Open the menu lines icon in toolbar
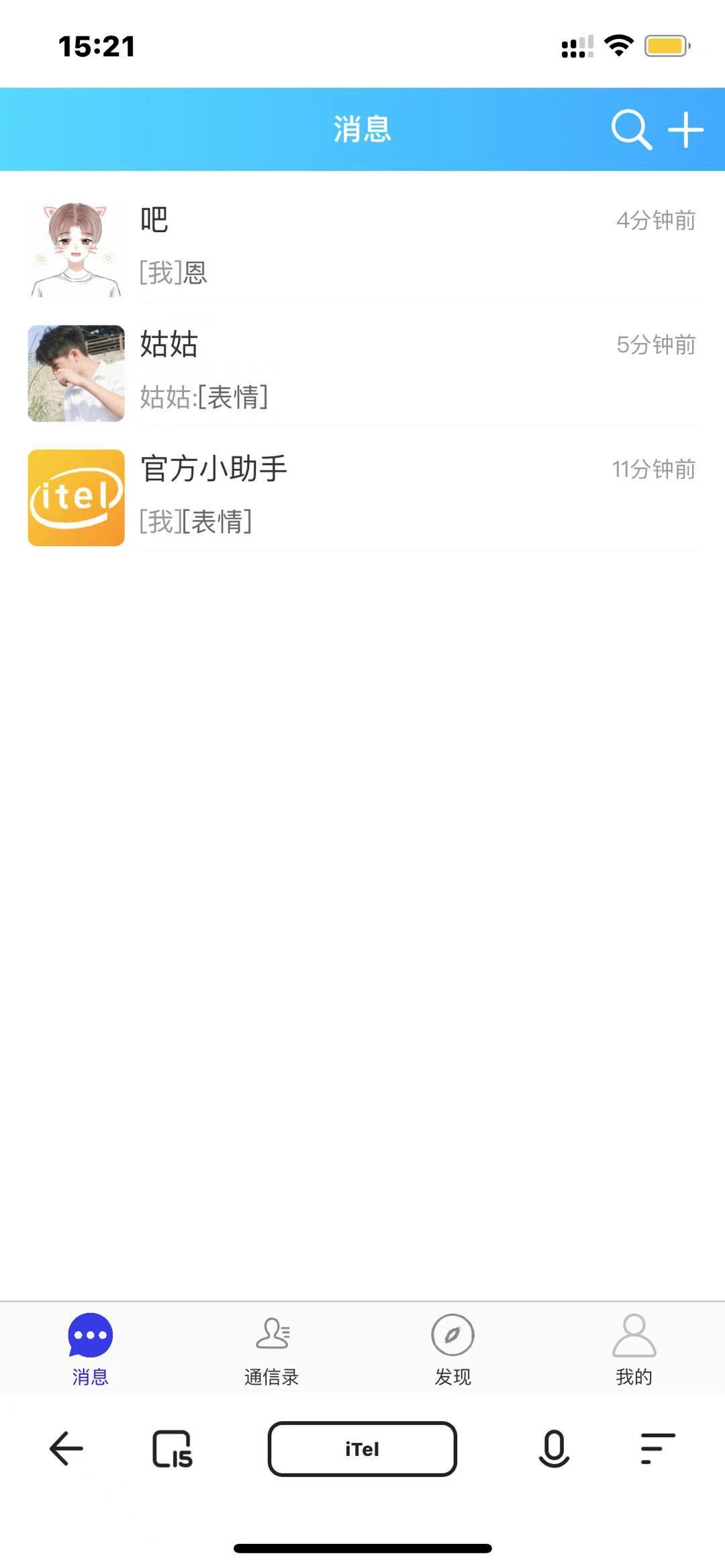 point(657,1448)
